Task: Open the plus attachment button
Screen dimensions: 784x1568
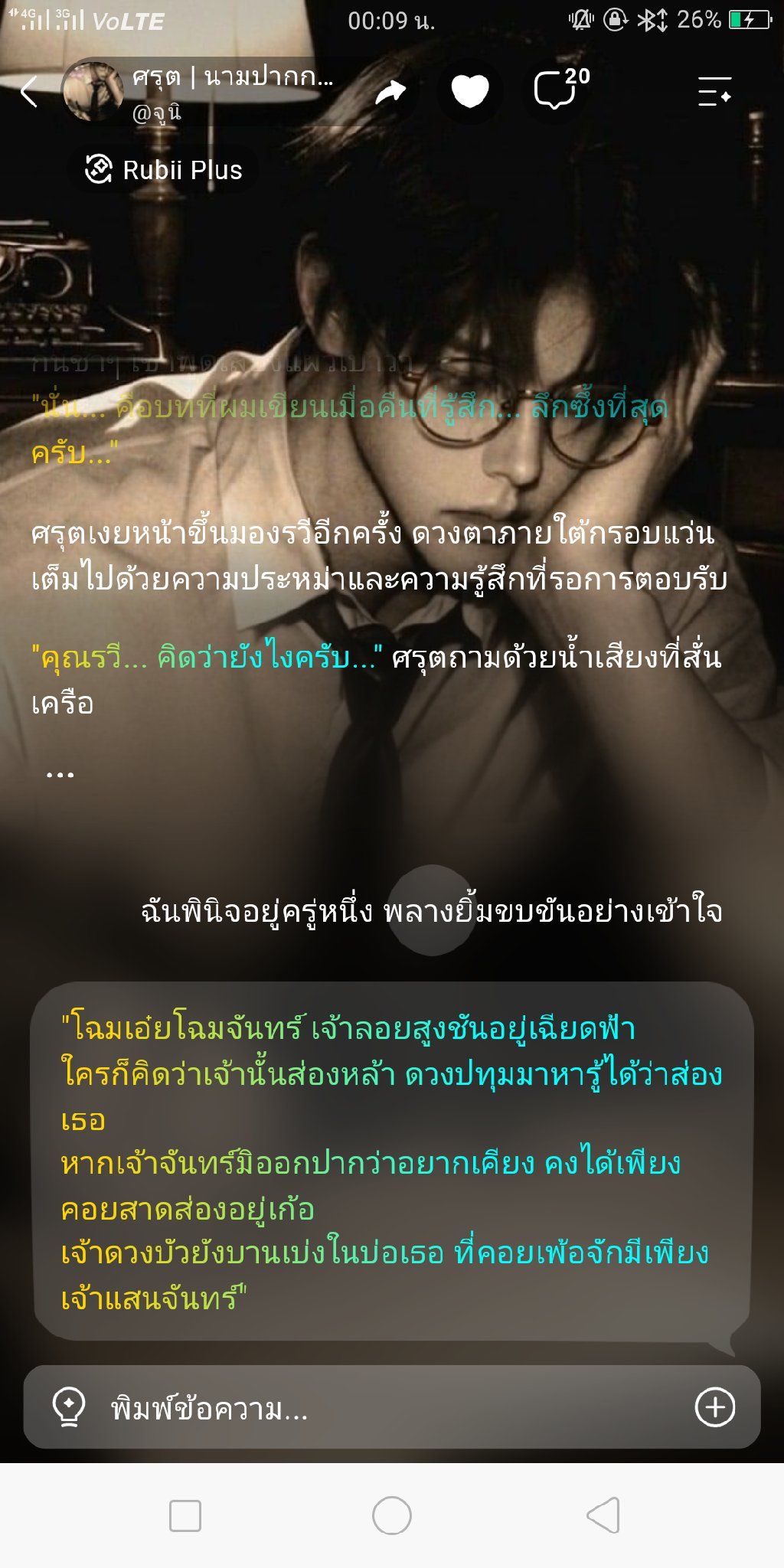Action: tap(715, 1407)
